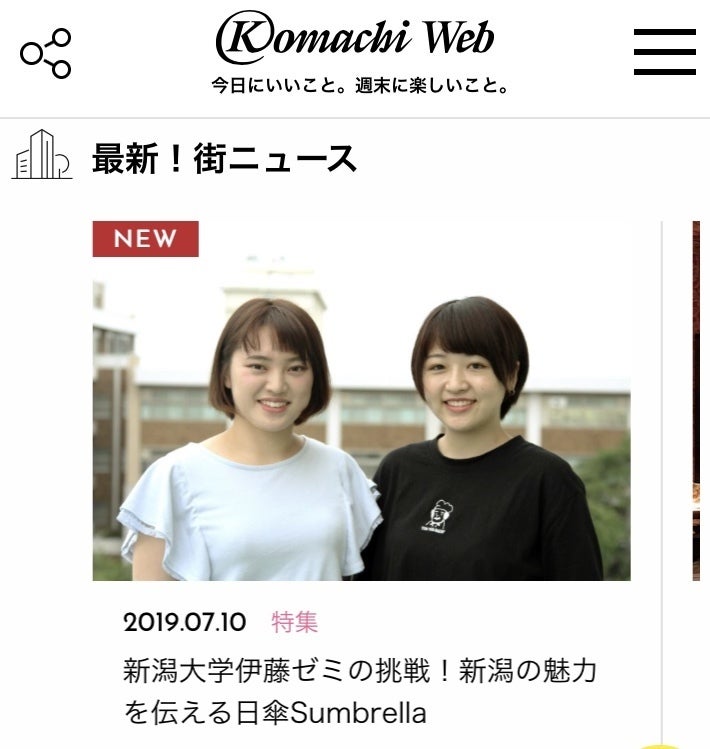Open the hamburger menu
This screenshot has width=710, height=749.
[664, 52]
